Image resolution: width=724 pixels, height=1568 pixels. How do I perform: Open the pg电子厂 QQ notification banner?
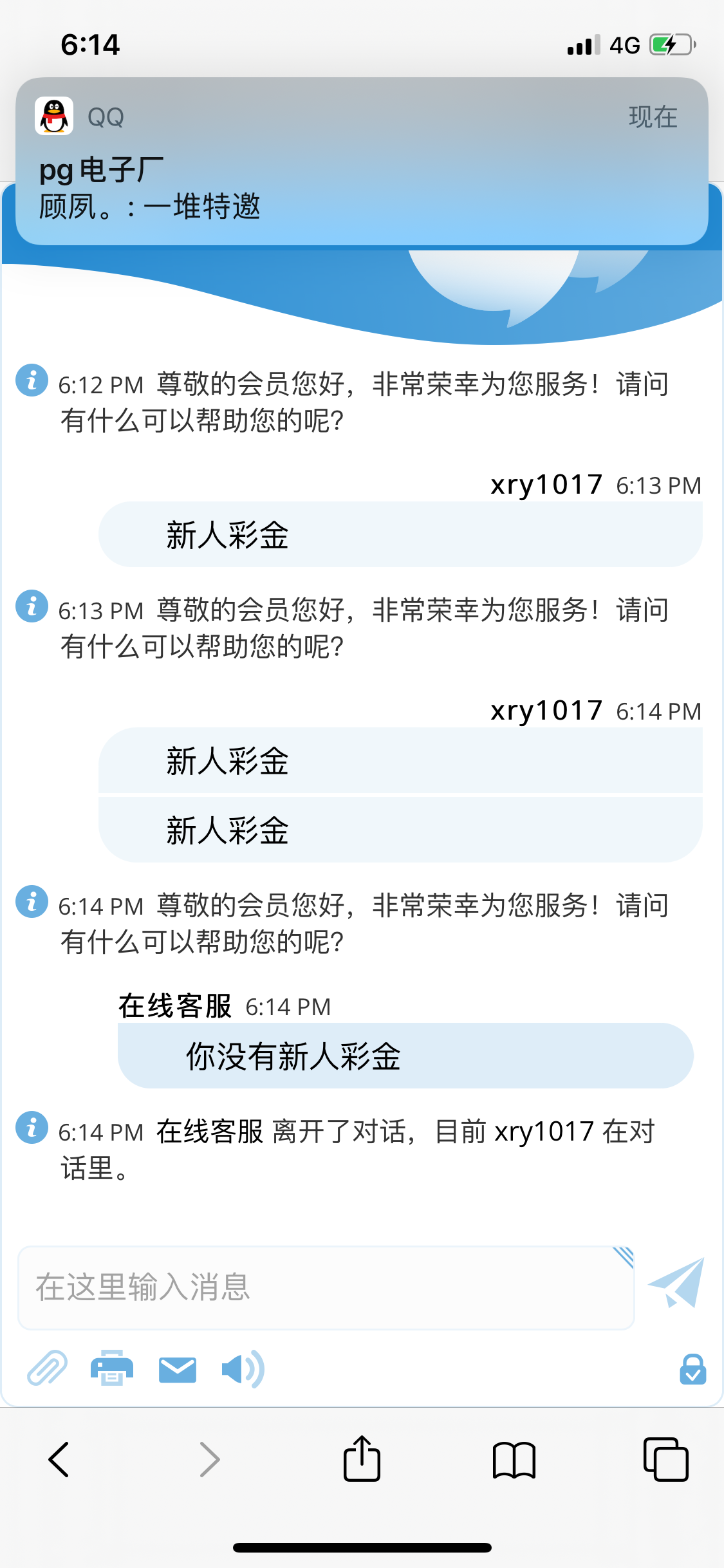[362, 161]
